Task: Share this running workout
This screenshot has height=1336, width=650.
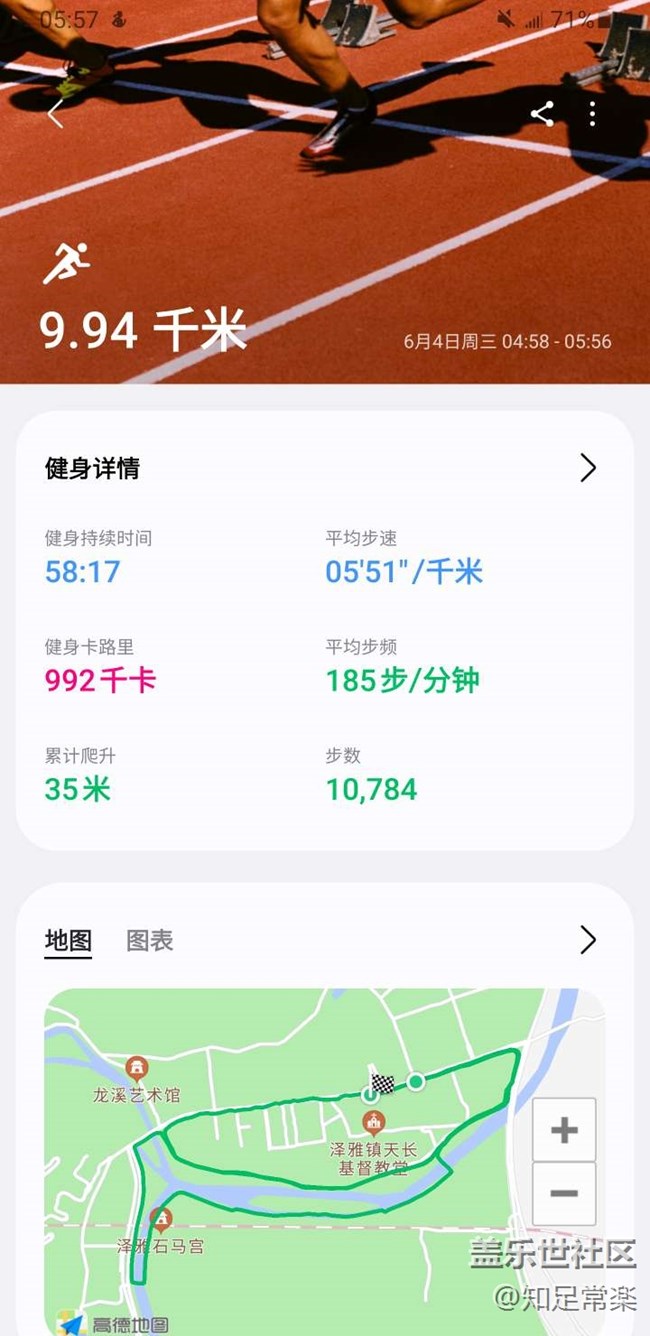Action: point(542,114)
